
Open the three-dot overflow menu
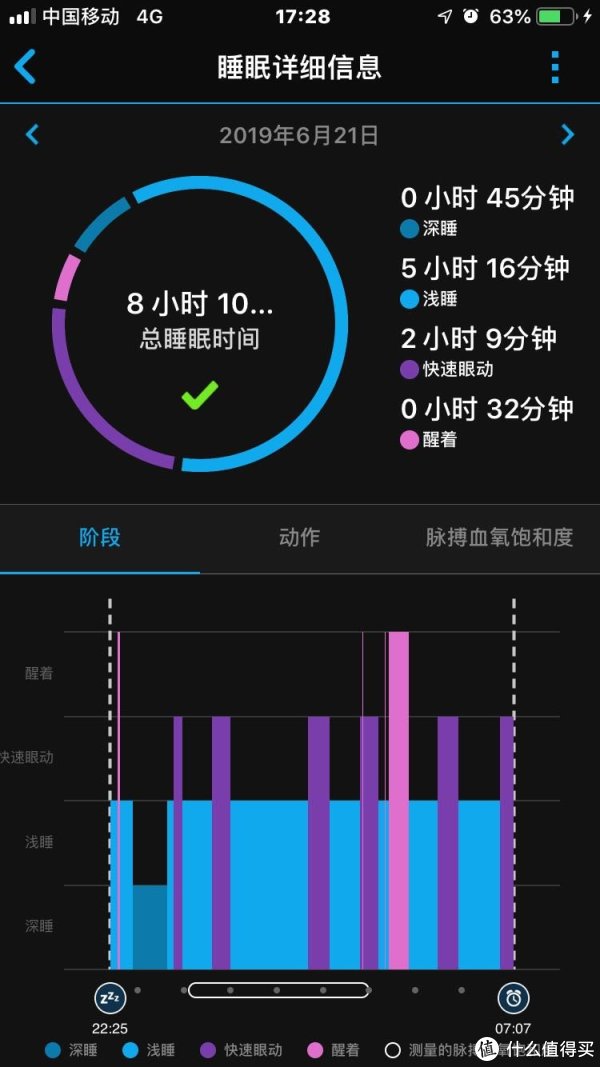pyautogui.click(x=555, y=67)
